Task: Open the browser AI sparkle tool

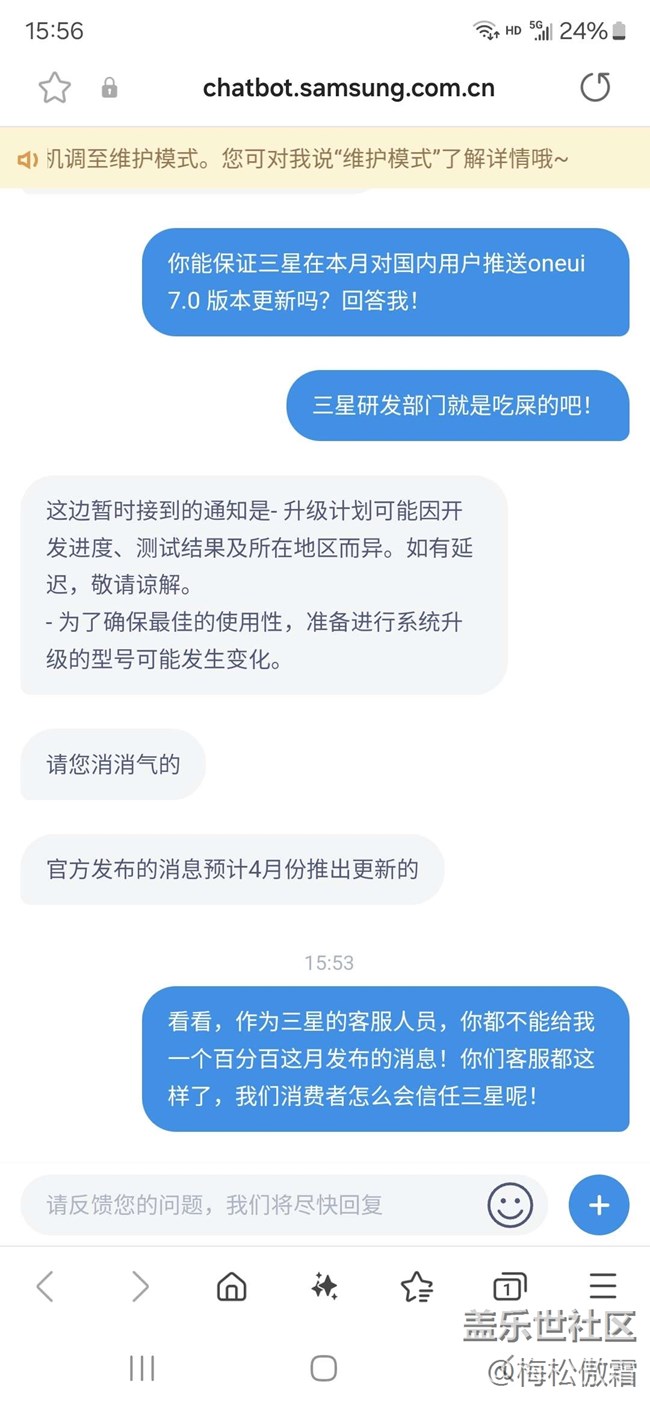Action: (324, 1286)
